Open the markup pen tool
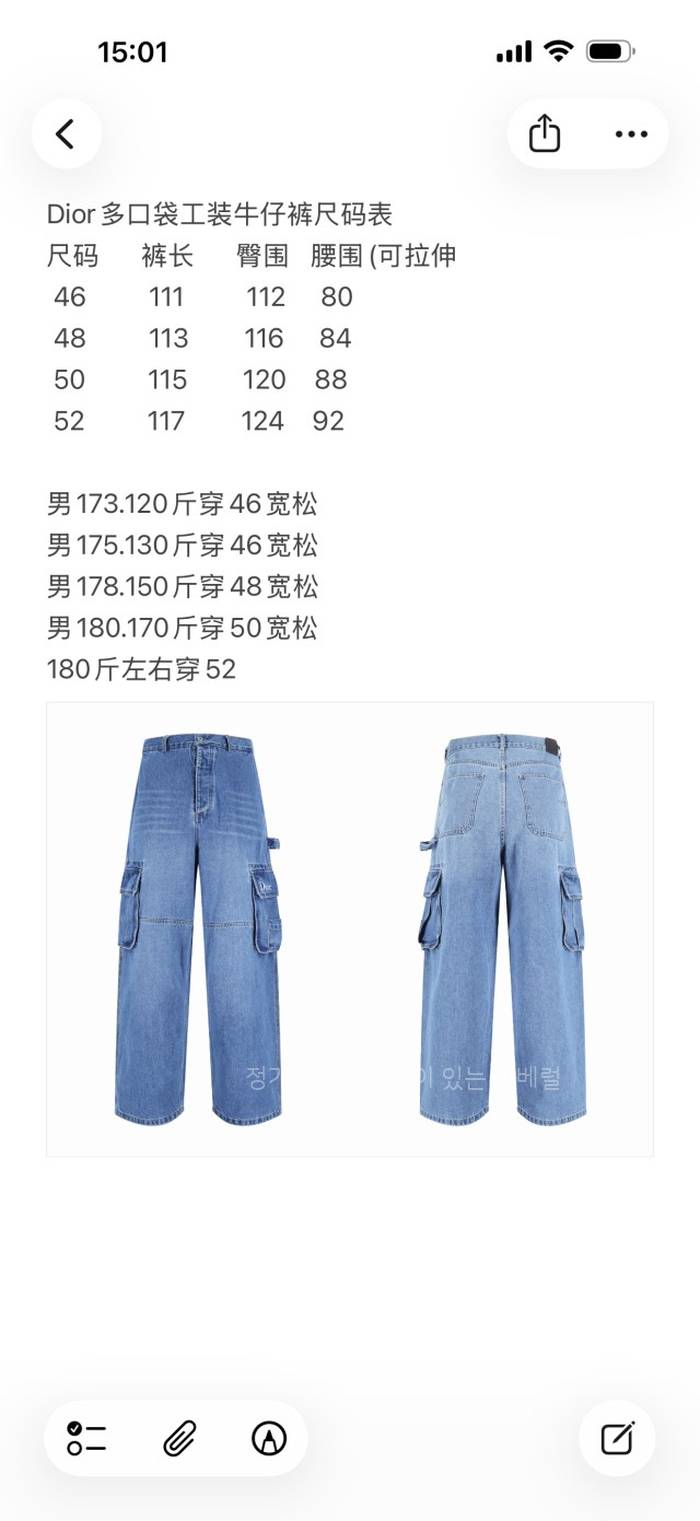700x1521 pixels. pyautogui.click(x=268, y=1438)
